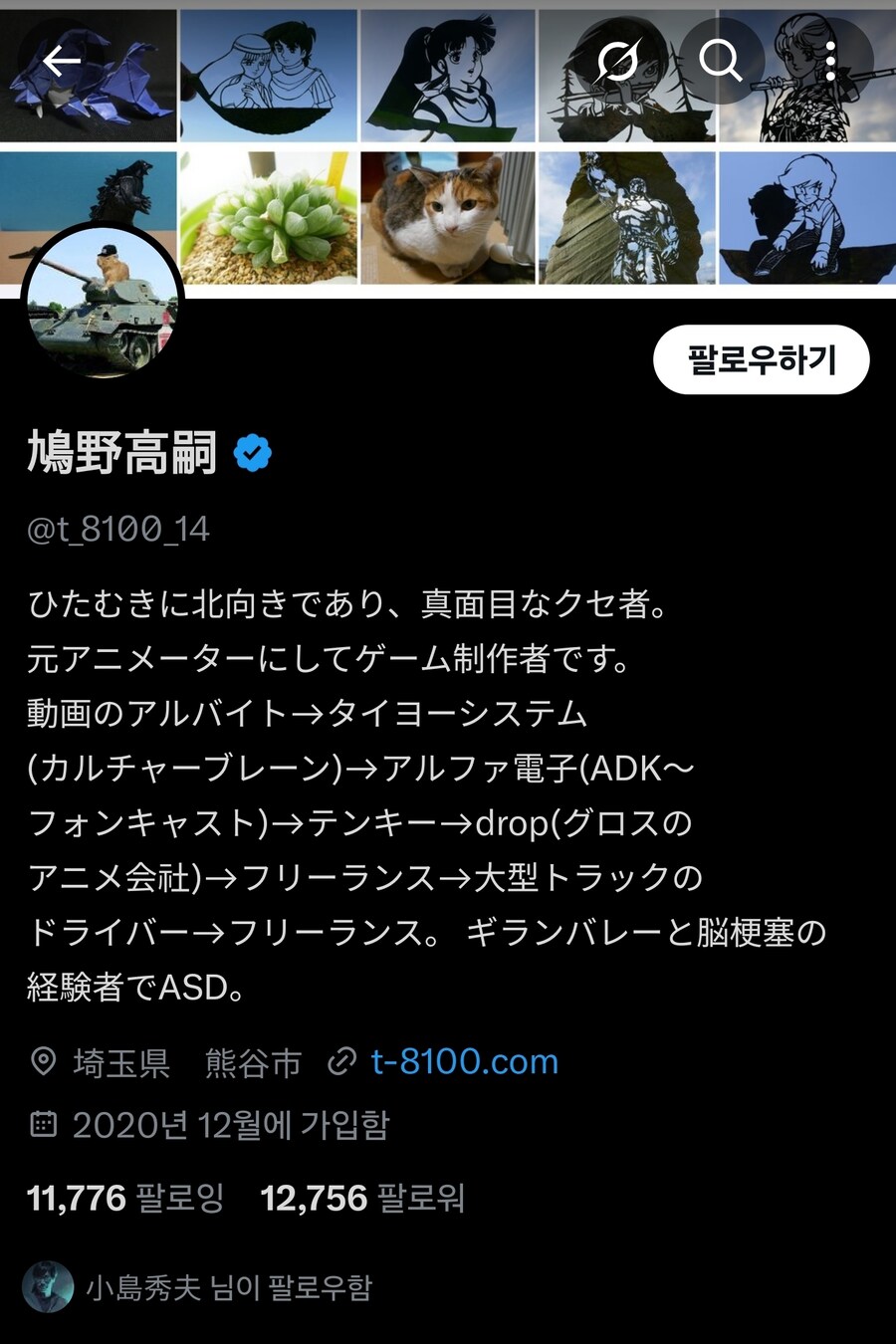The width and height of the screenshot is (896, 1344).
Task: Open the three-dot overflow menu
Action: pos(830,62)
